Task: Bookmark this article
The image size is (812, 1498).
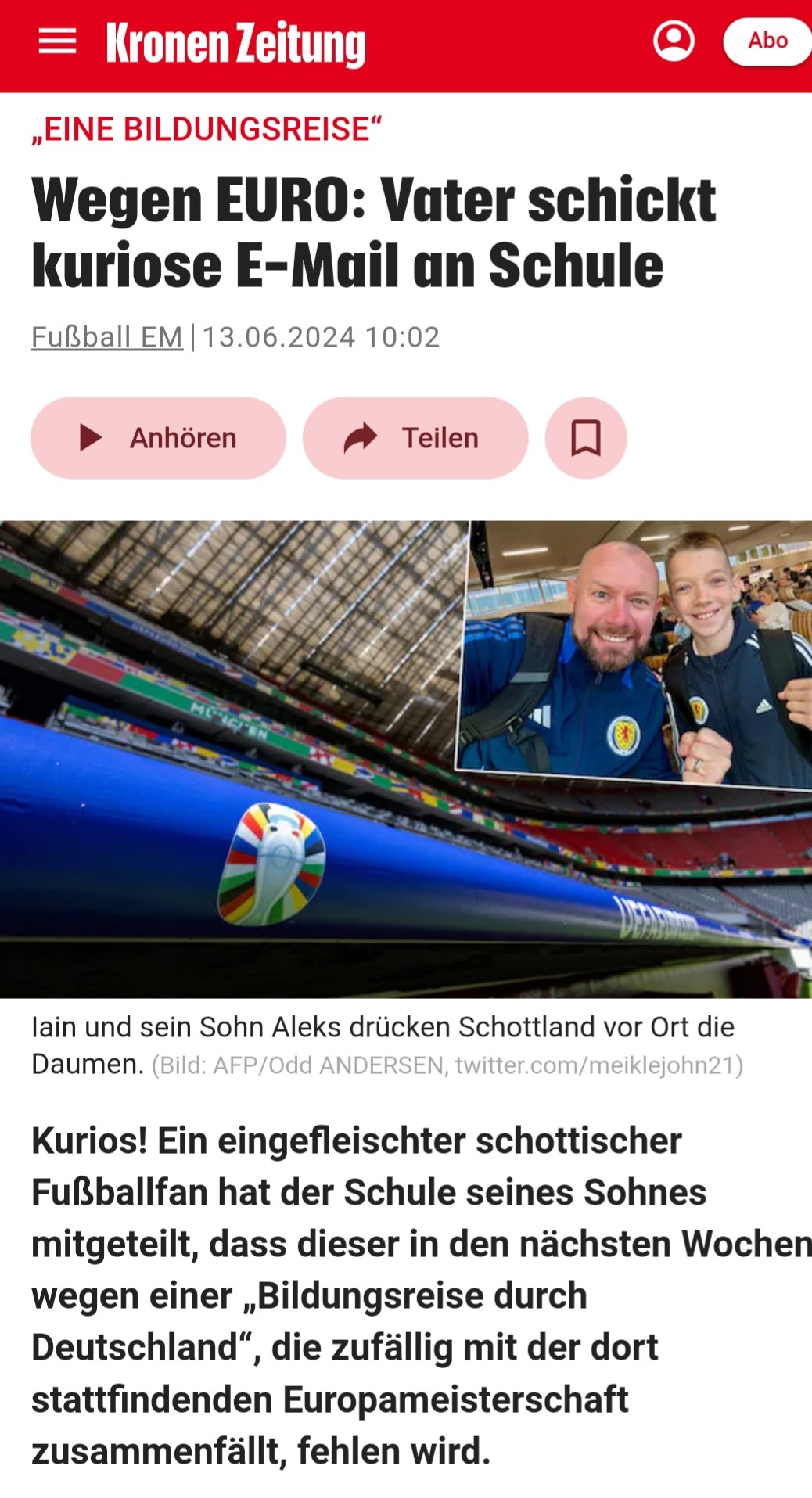Action: tap(586, 438)
